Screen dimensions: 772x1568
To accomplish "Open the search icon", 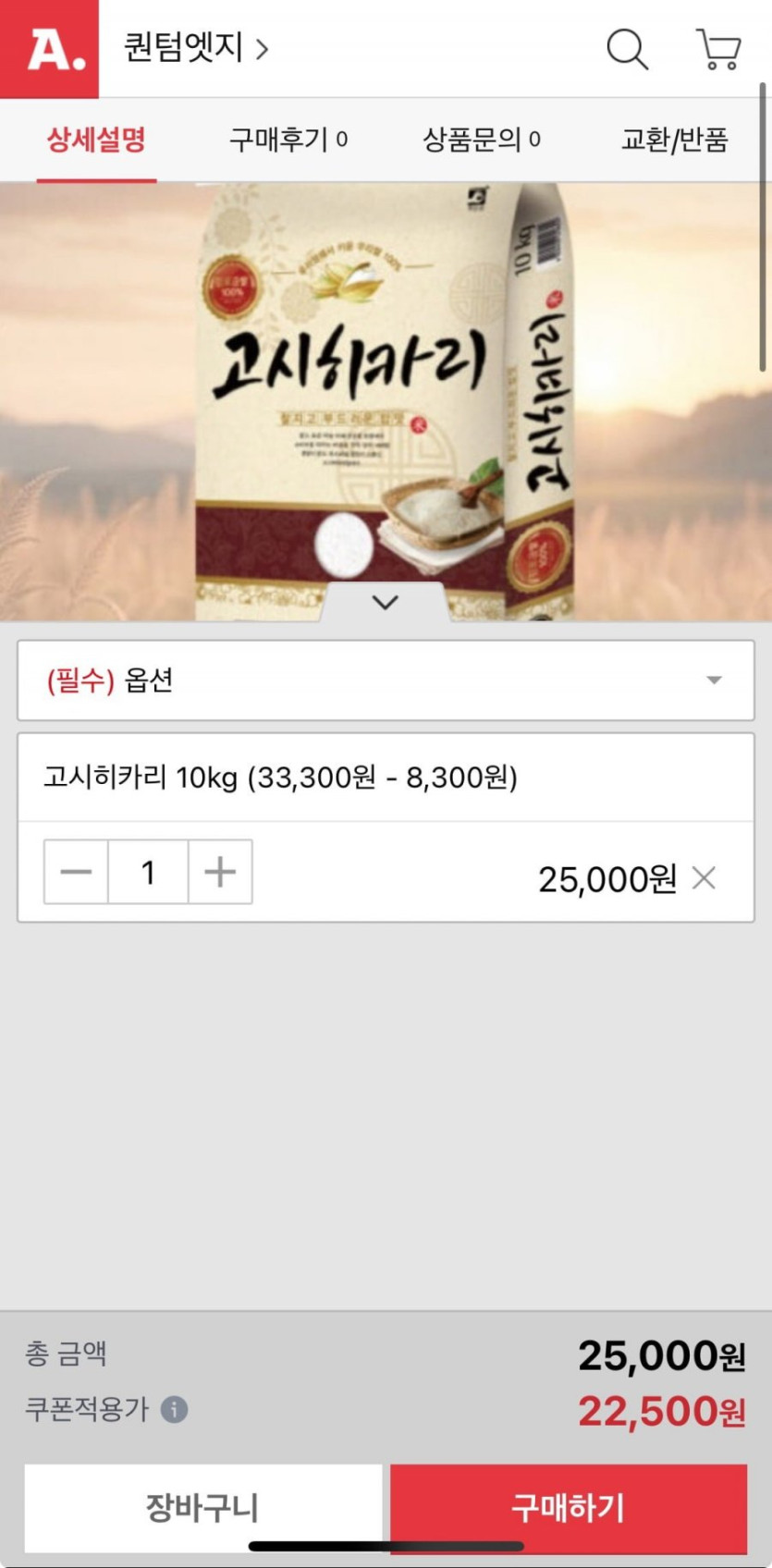I will click(627, 49).
